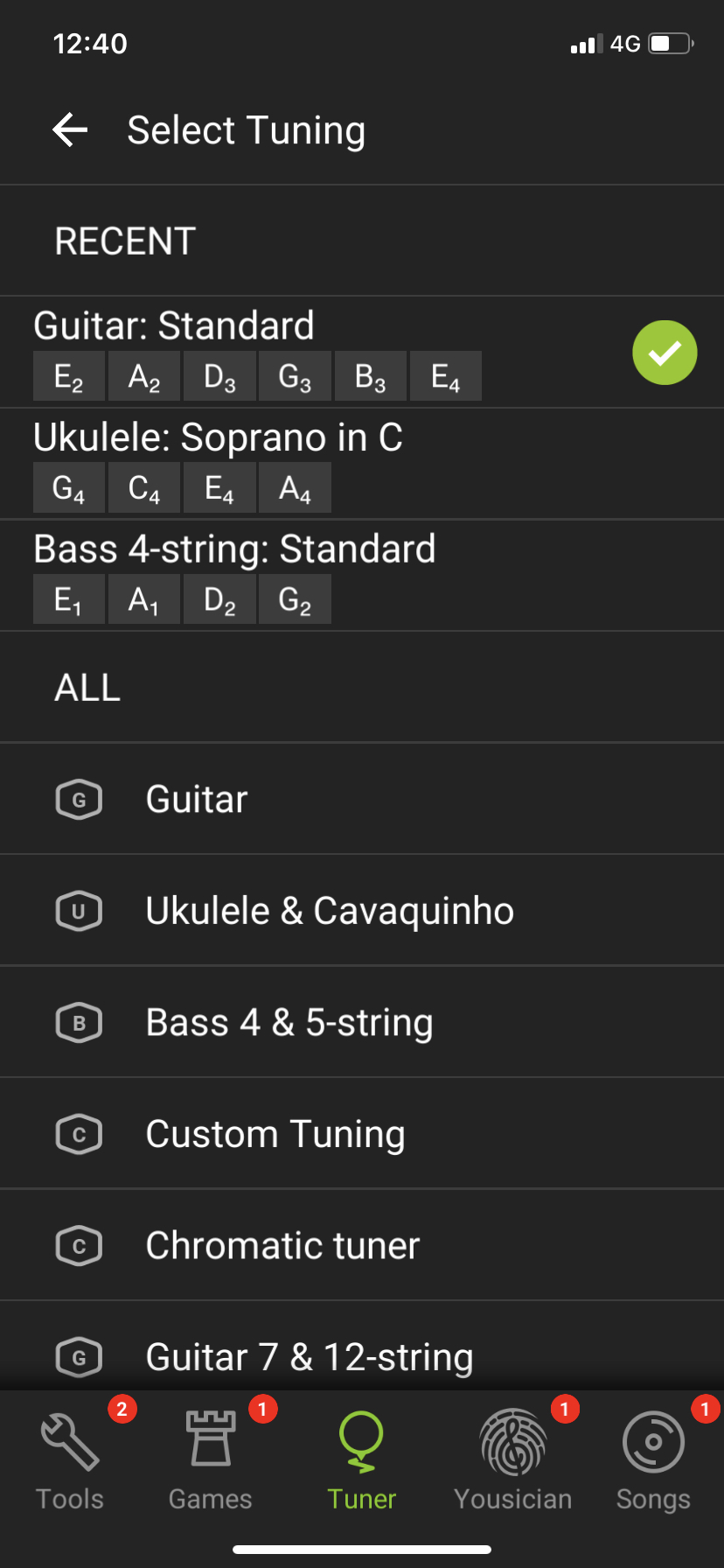
Task: Open Custom Tuning
Action: click(362, 1134)
